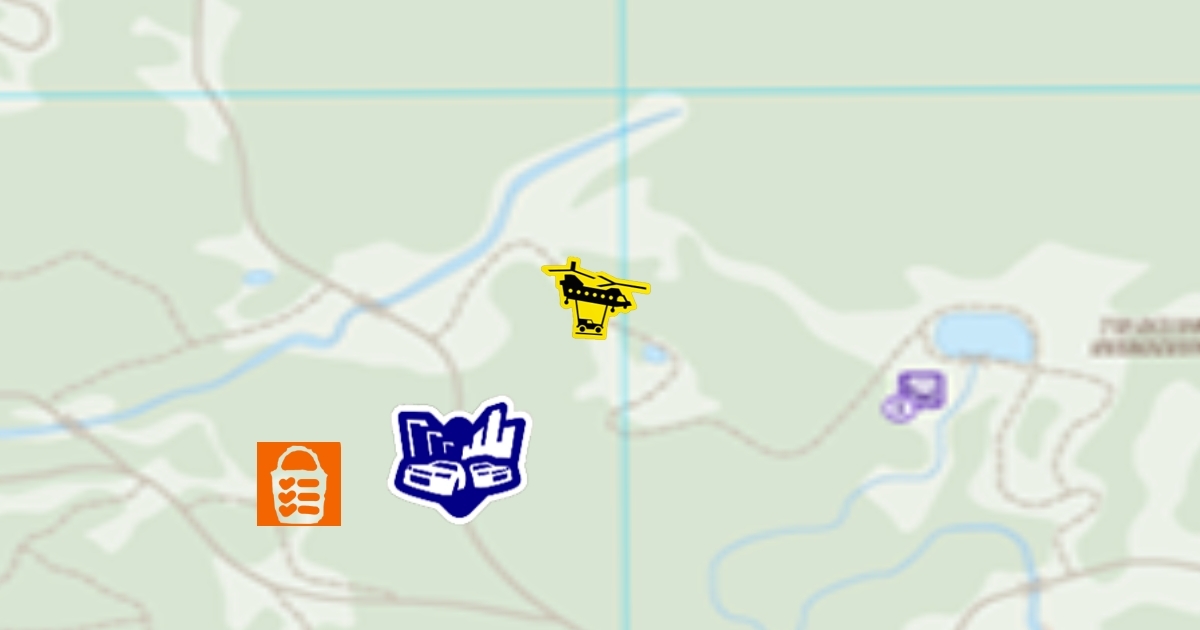Open the blue city and cars marker
This screenshot has height=630, width=1200.
[459, 459]
